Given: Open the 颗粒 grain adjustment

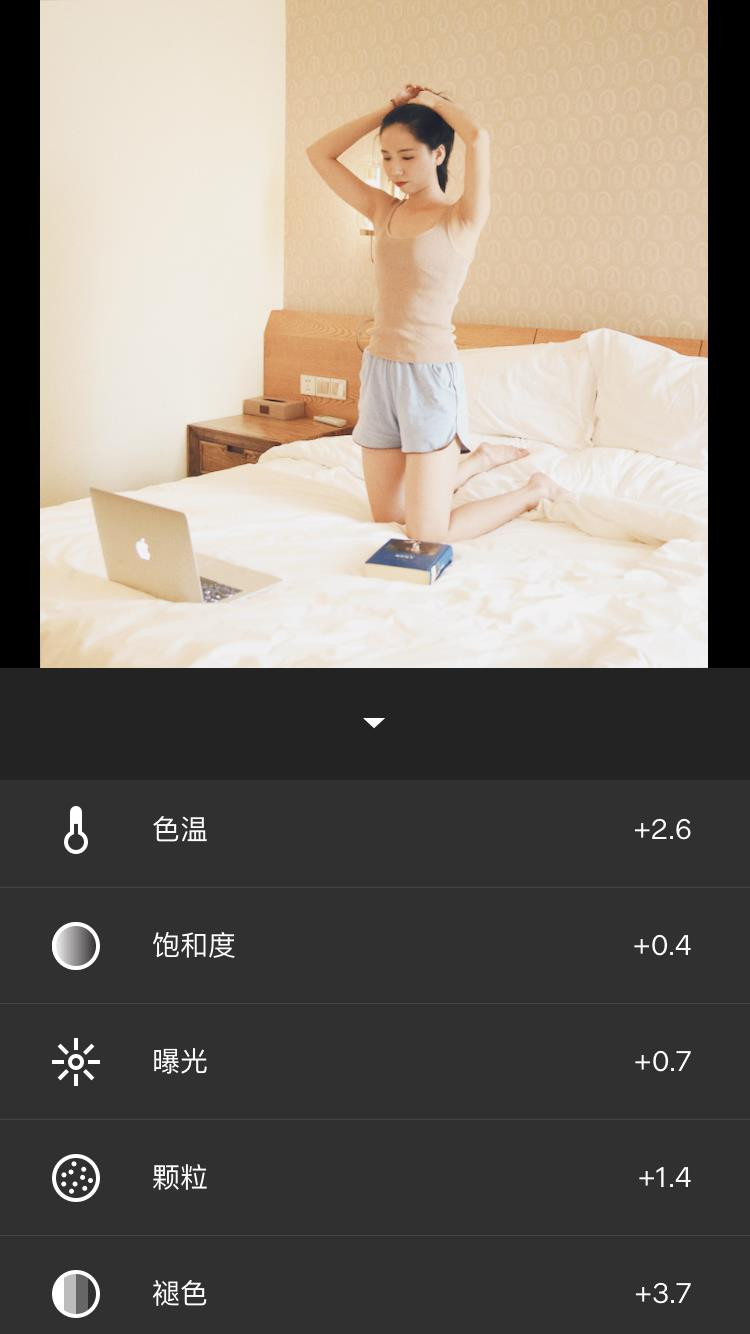Looking at the screenshot, I should tap(374, 1177).
